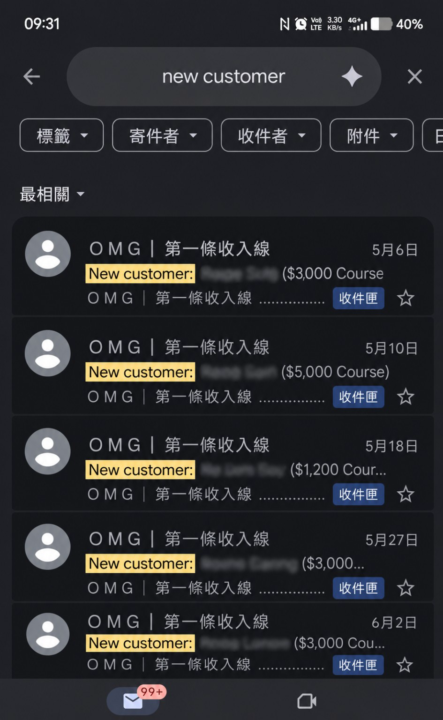
Task: Star the 6月2日 email
Action: [405, 665]
